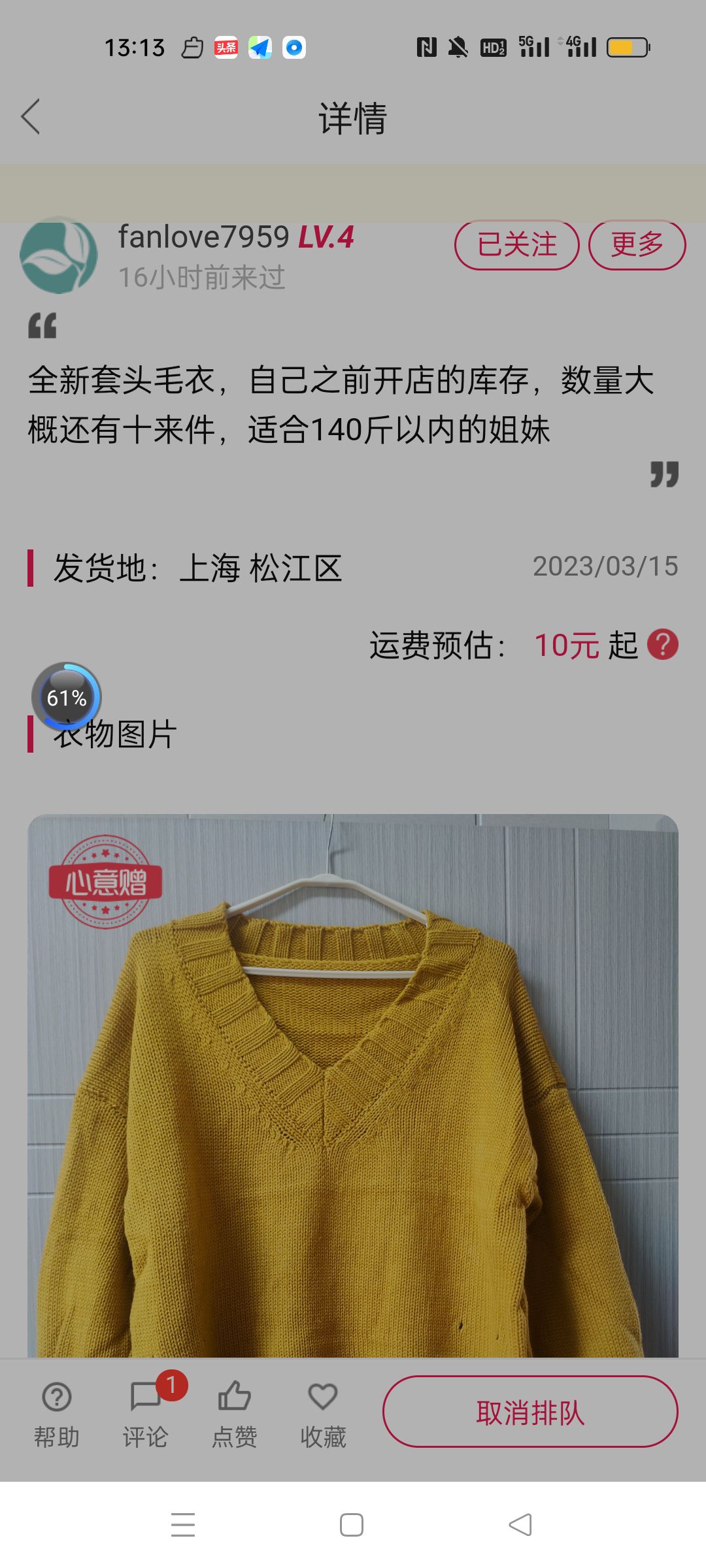Open recent apps from navigation bar
The width and height of the screenshot is (706, 1568).
coord(183,1525)
